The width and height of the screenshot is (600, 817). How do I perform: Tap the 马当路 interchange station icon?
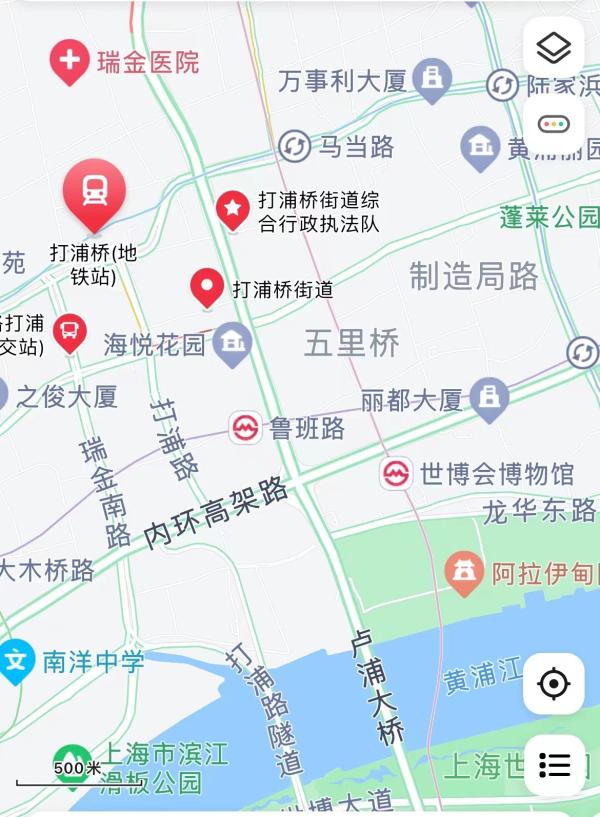pos(294,147)
